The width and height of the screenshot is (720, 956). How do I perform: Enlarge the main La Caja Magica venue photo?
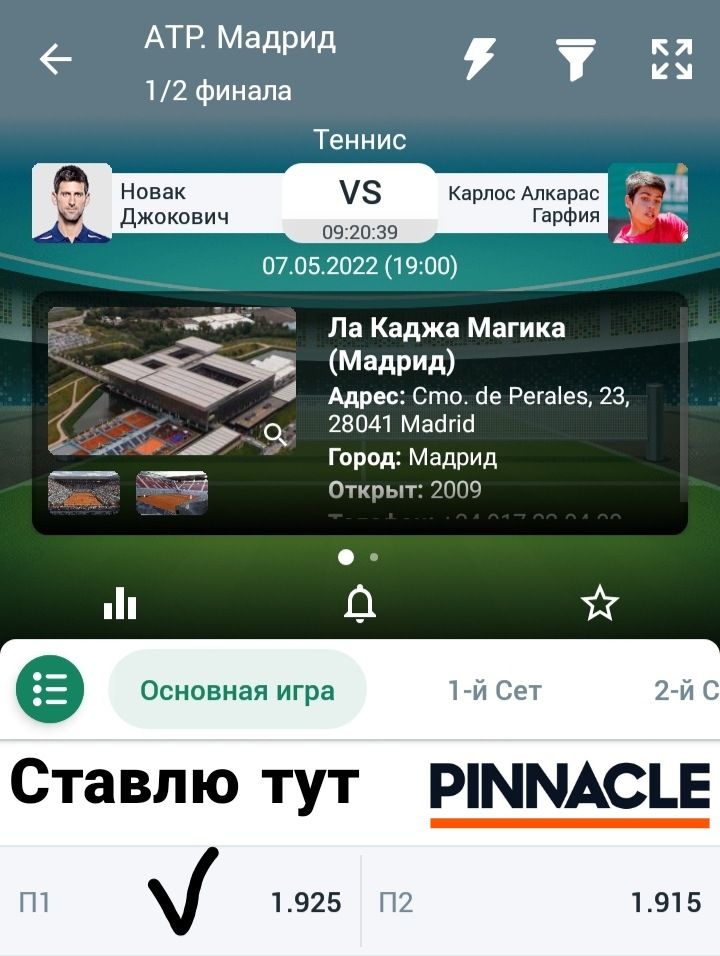pos(172,381)
